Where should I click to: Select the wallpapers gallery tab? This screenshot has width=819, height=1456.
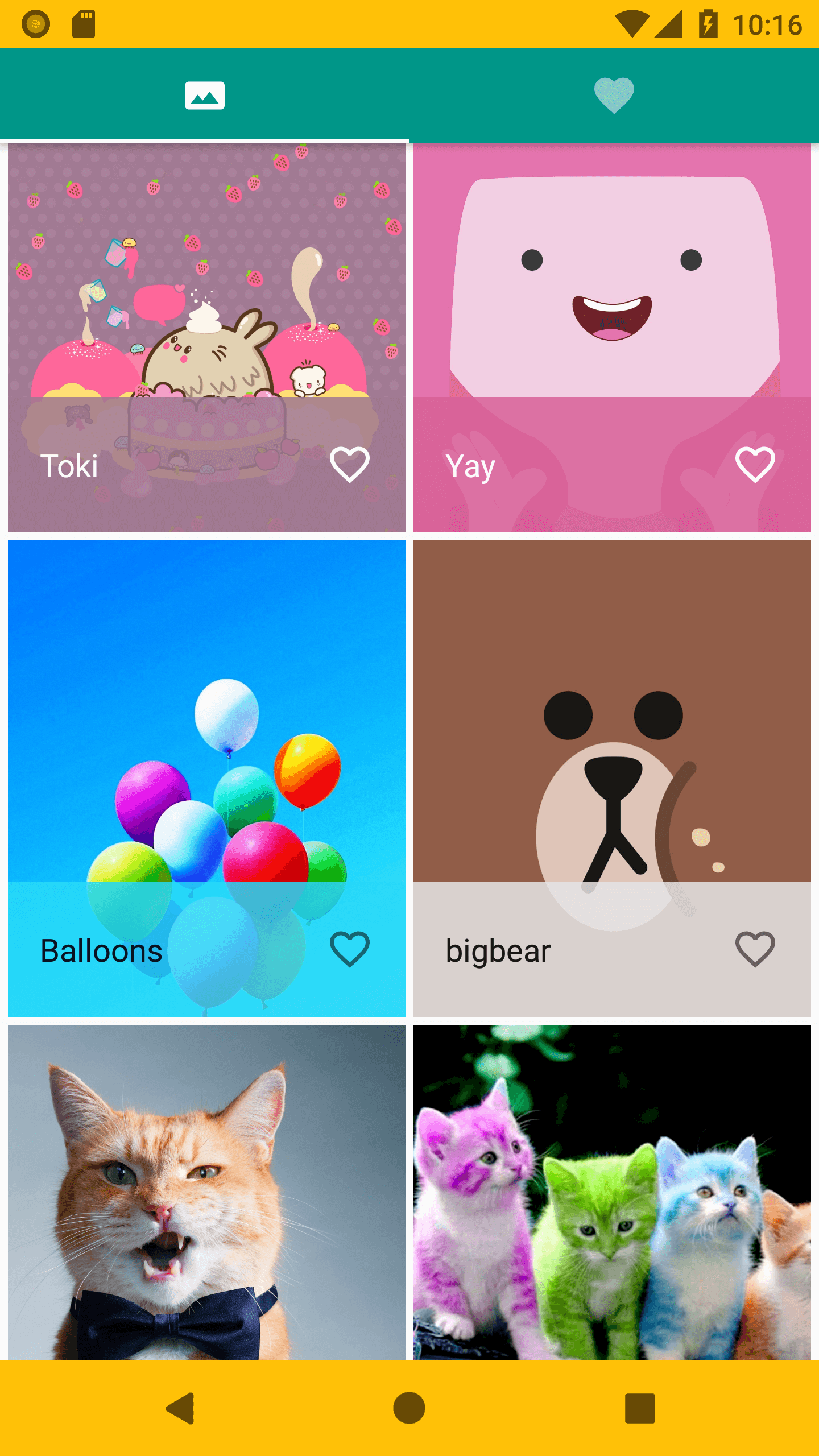point(205,95)
